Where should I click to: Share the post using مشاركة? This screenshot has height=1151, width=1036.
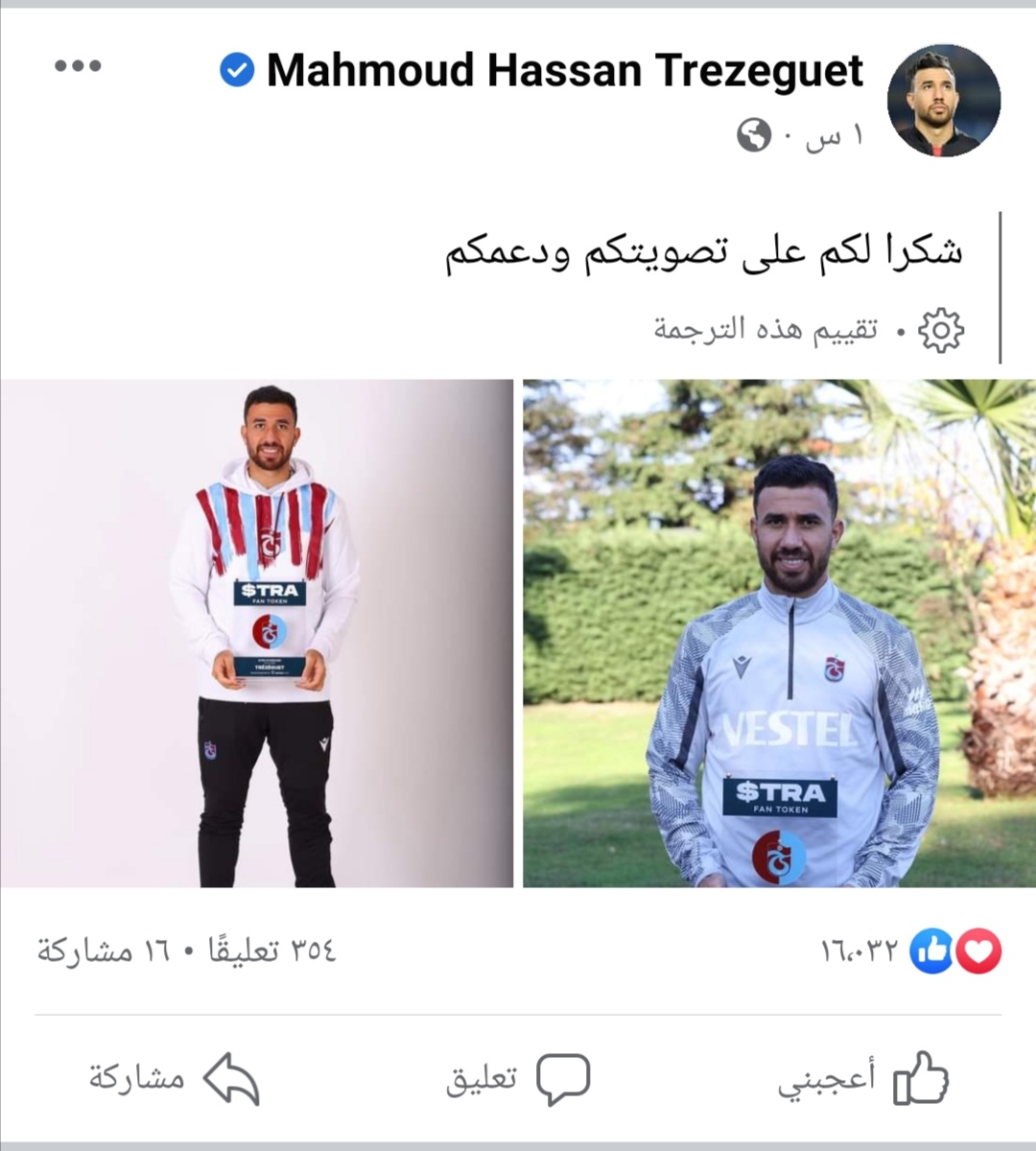point(175,1079)
